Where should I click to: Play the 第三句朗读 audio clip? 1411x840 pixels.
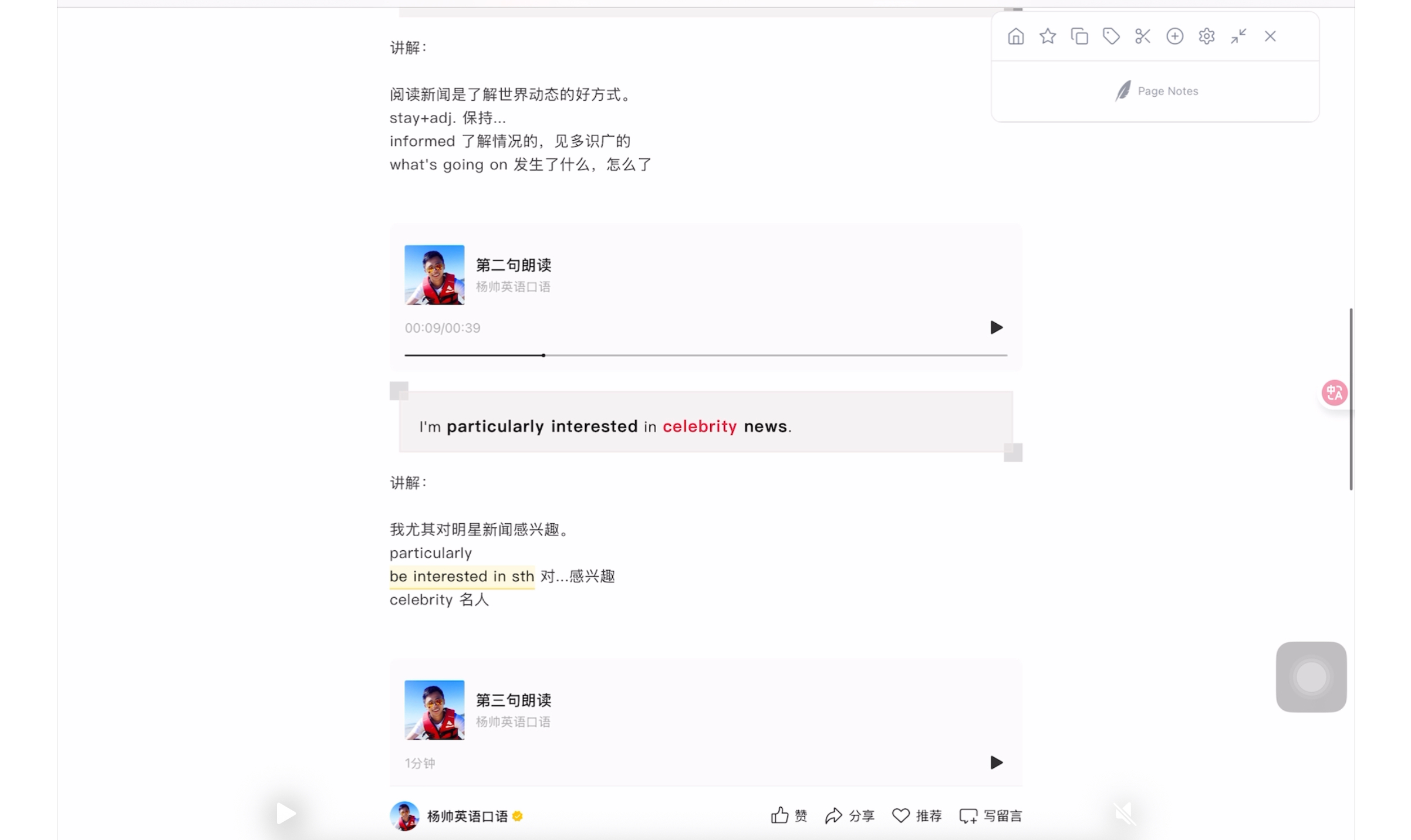pyautogui.click(x=995, y=762)
